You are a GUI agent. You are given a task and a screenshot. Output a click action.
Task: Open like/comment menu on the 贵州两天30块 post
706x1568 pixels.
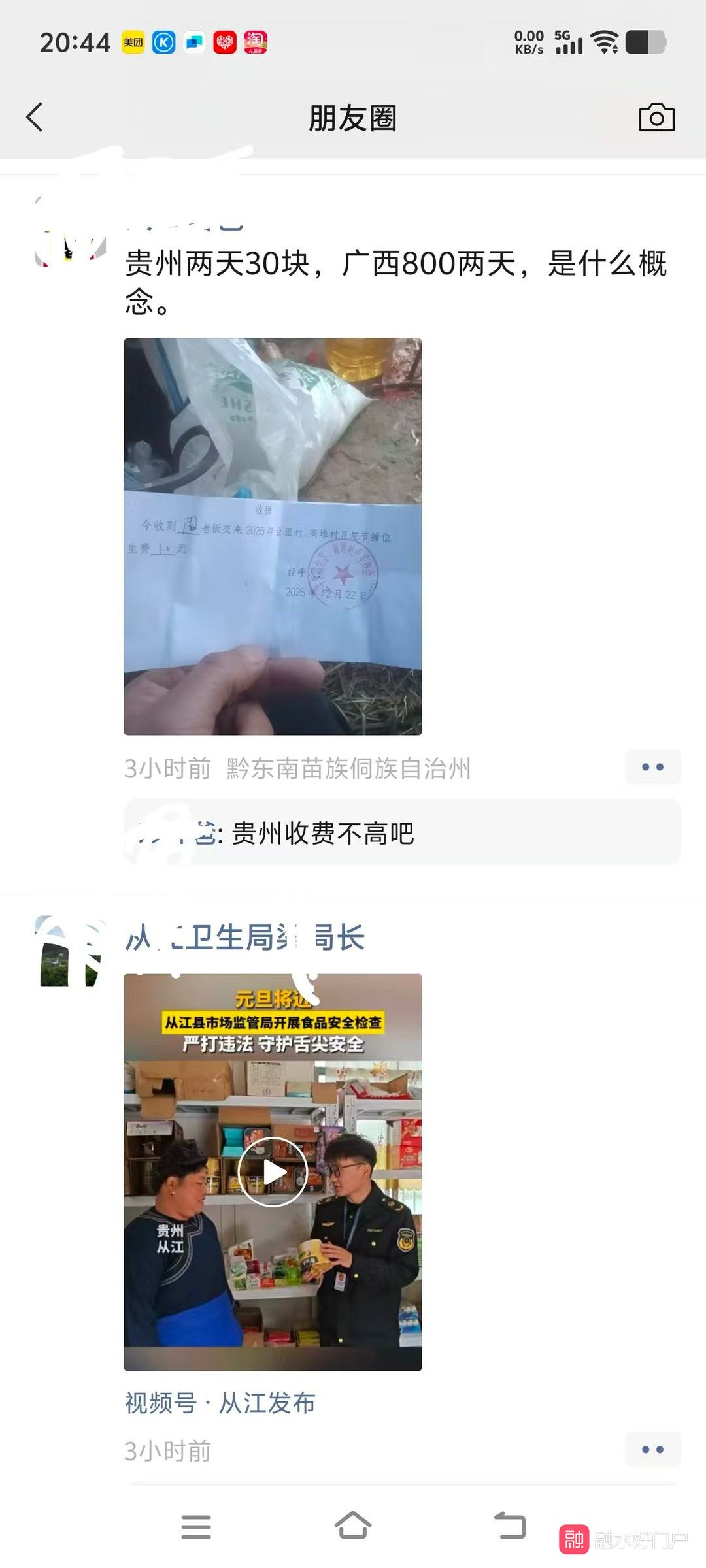pyautogui.click(x=652, y=767)
